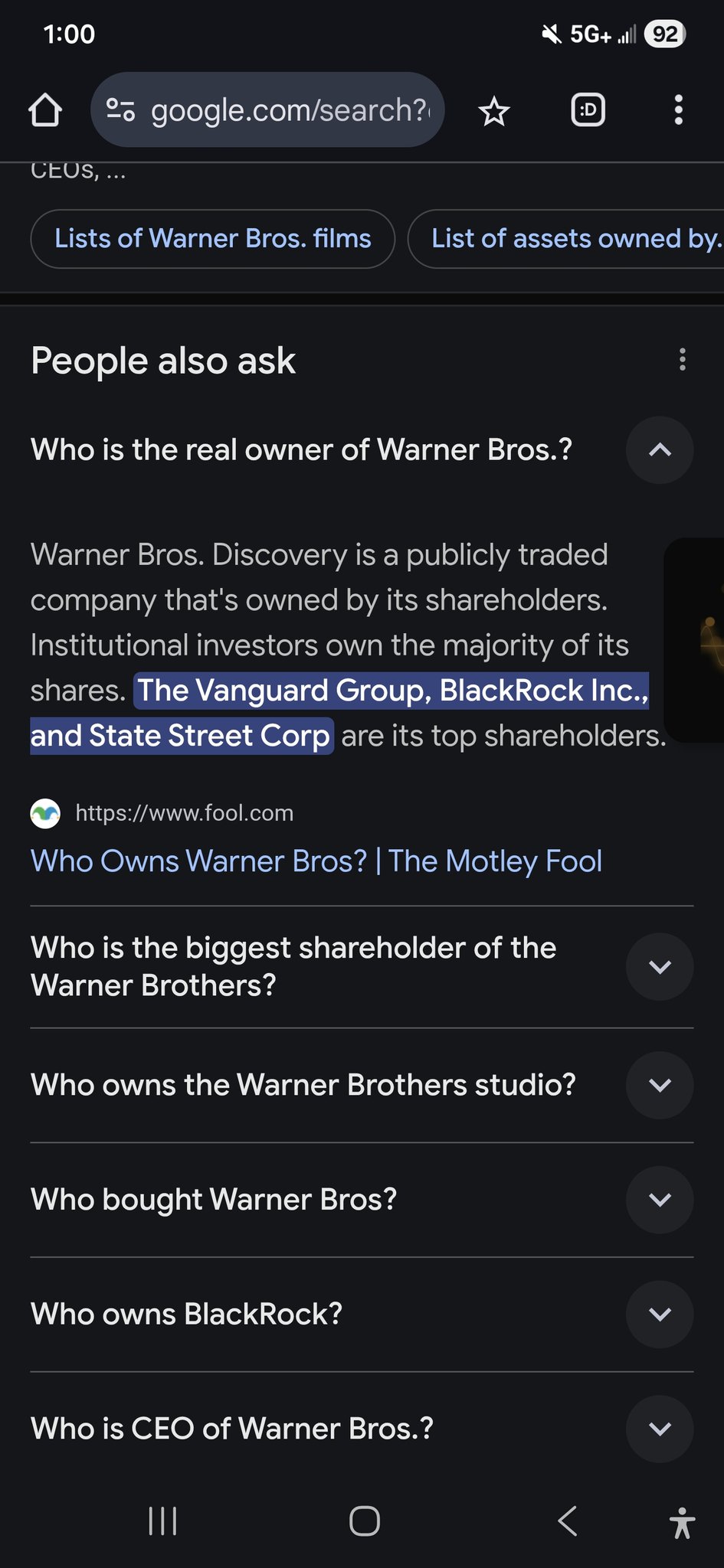Collapse the real owner of Warner Bros. answer
Viewport: 724px width, 1568px height.
[x=660, y=450]
